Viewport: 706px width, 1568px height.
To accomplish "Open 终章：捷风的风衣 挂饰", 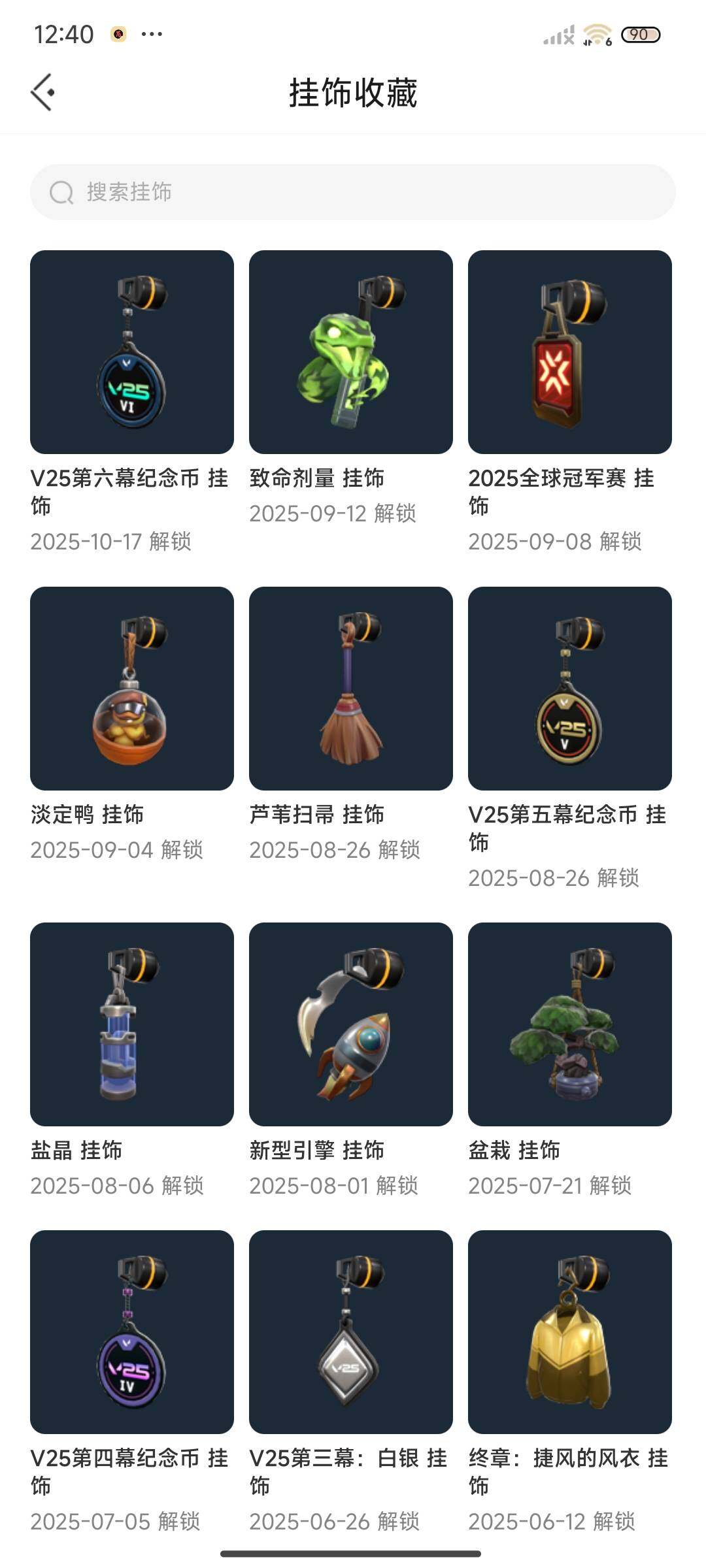I will [570, 1332].
